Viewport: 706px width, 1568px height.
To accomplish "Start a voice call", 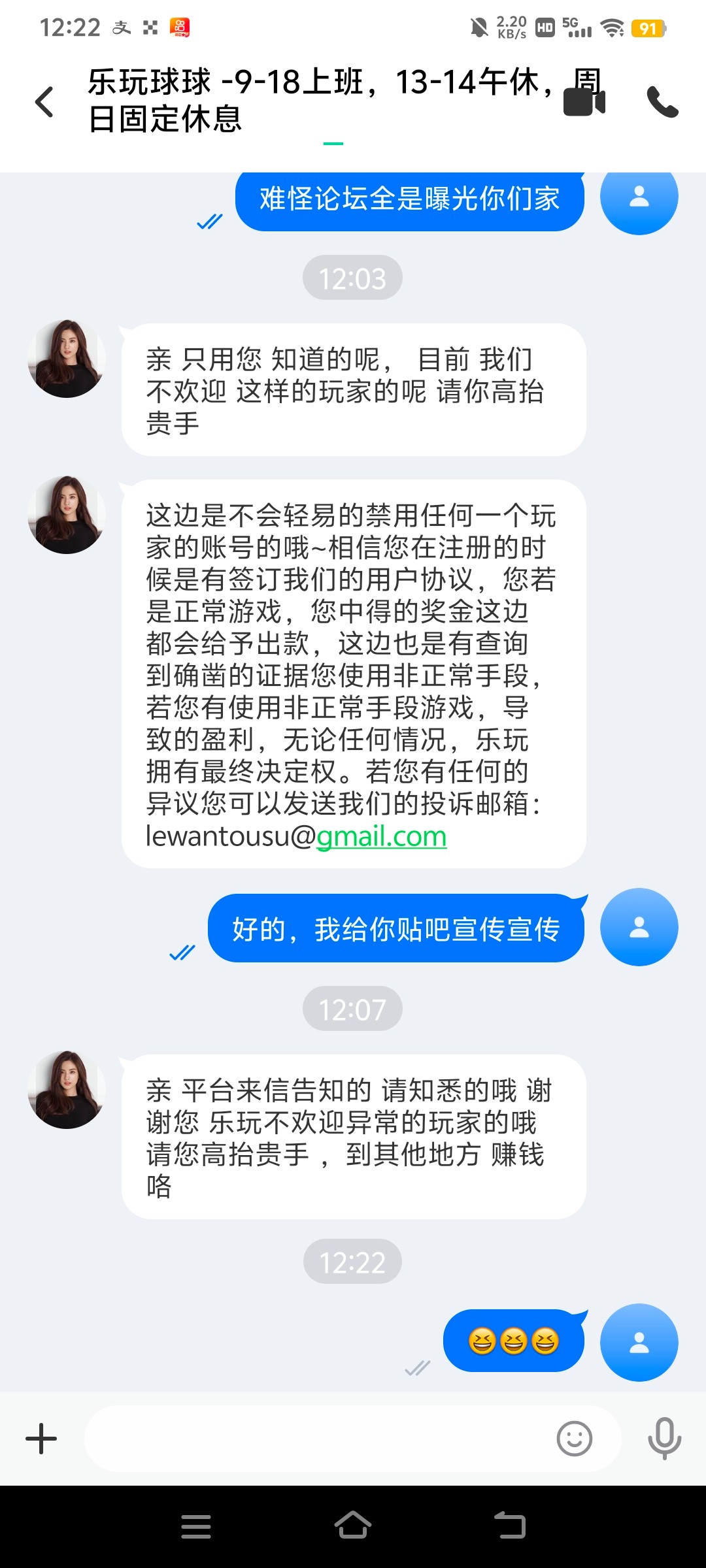I will [662, 102].
